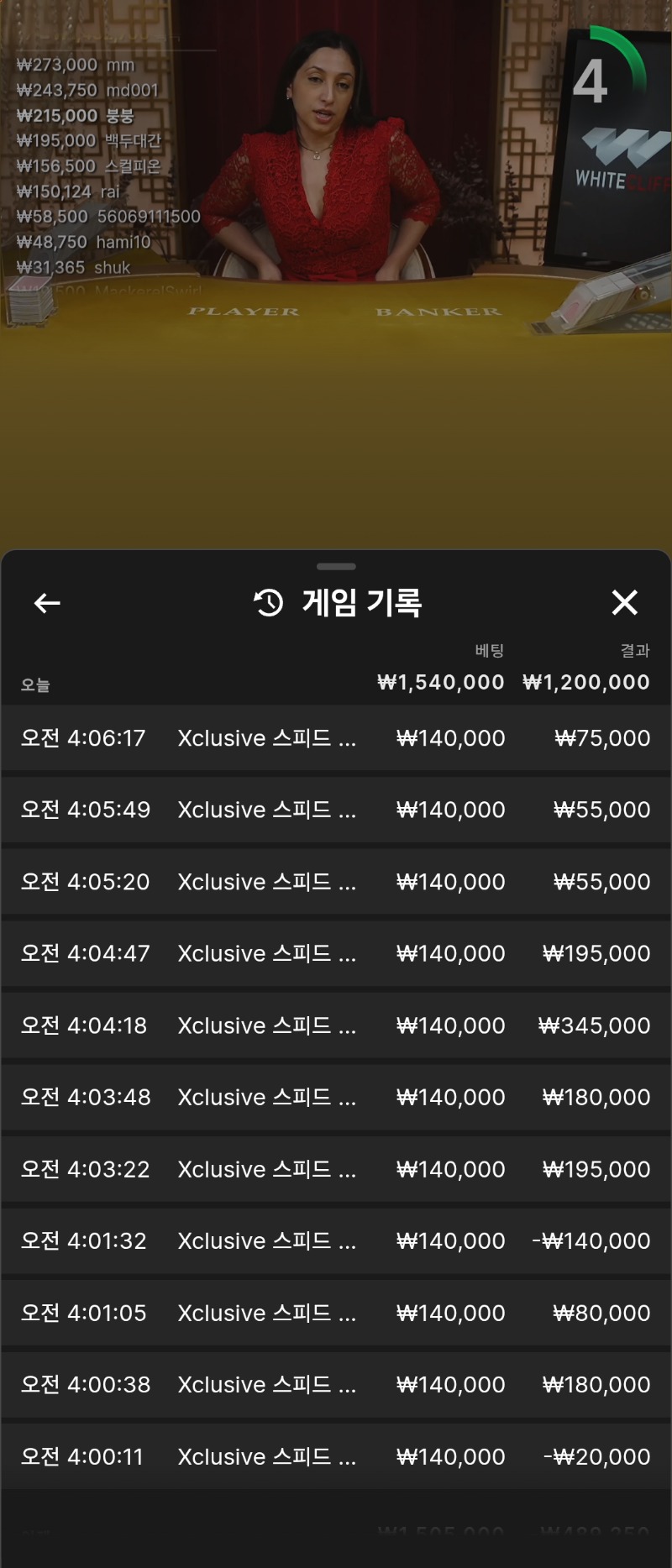Close the game history sheet
Image resolution: width=672 pixels, height=1568 pixels.
click(x=624, y=602)
